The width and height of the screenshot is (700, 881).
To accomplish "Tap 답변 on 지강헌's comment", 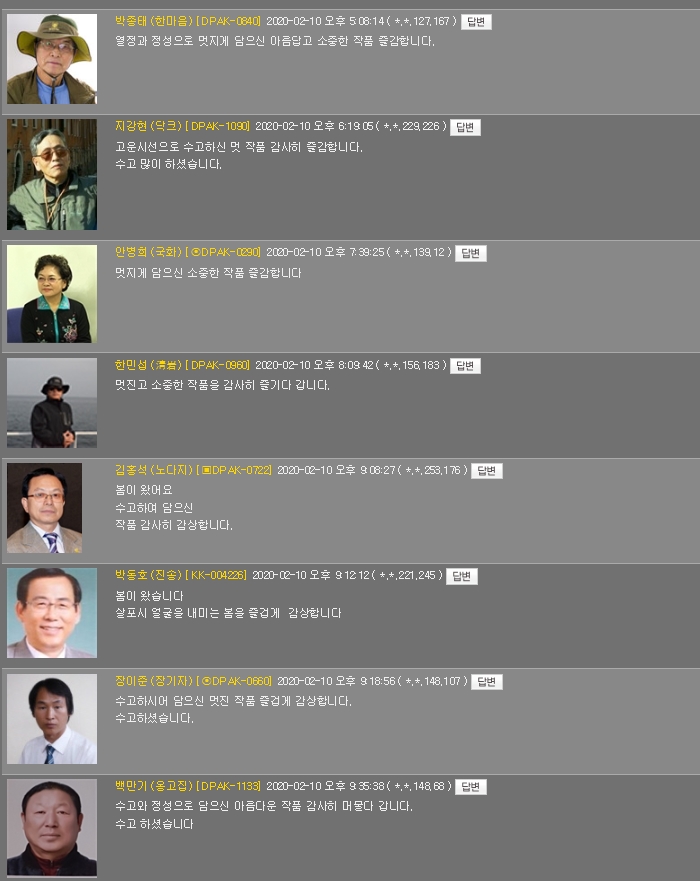I will click(x=465, y=127).
